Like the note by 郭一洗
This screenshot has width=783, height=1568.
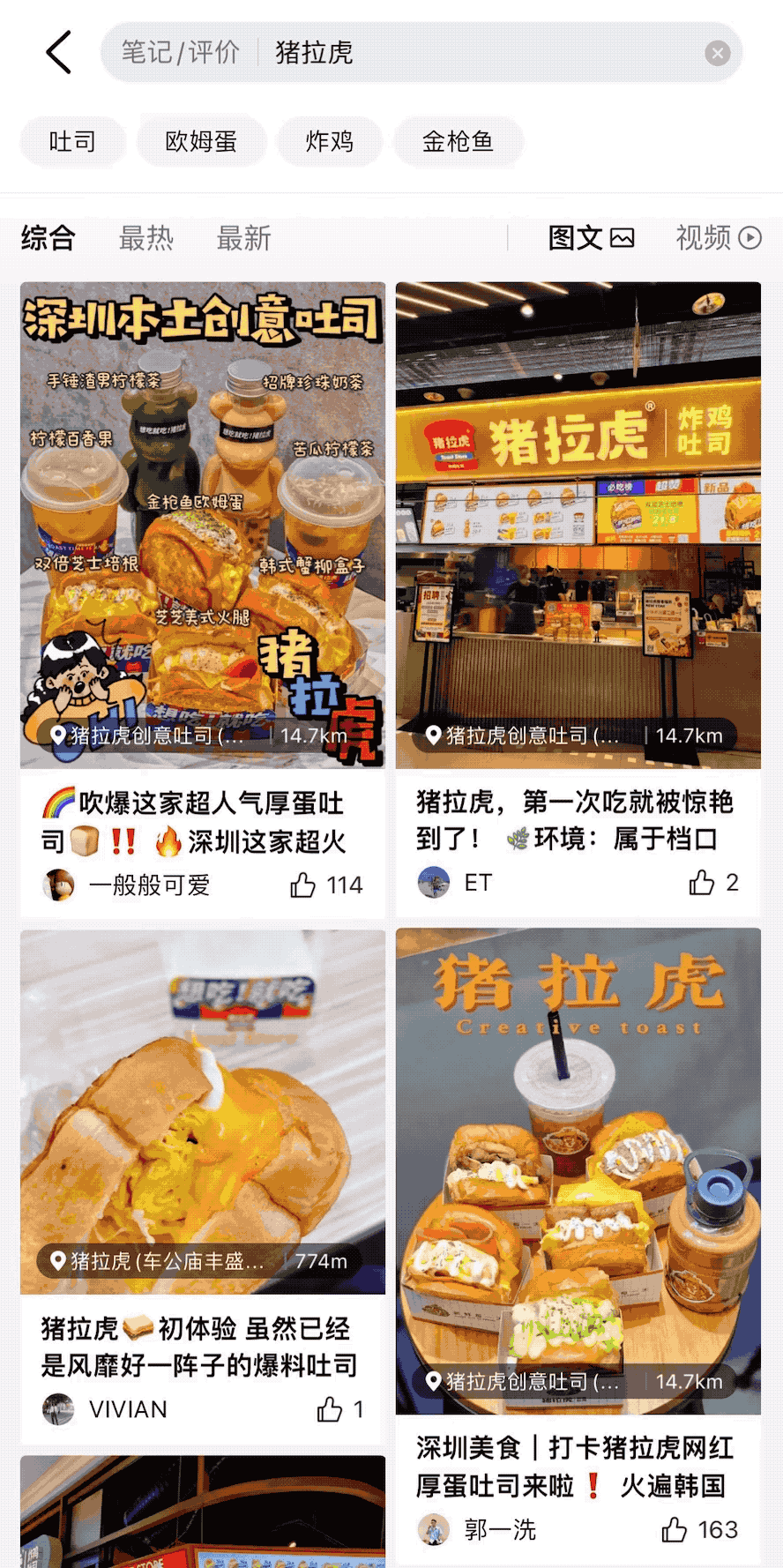pos(699,1529)
